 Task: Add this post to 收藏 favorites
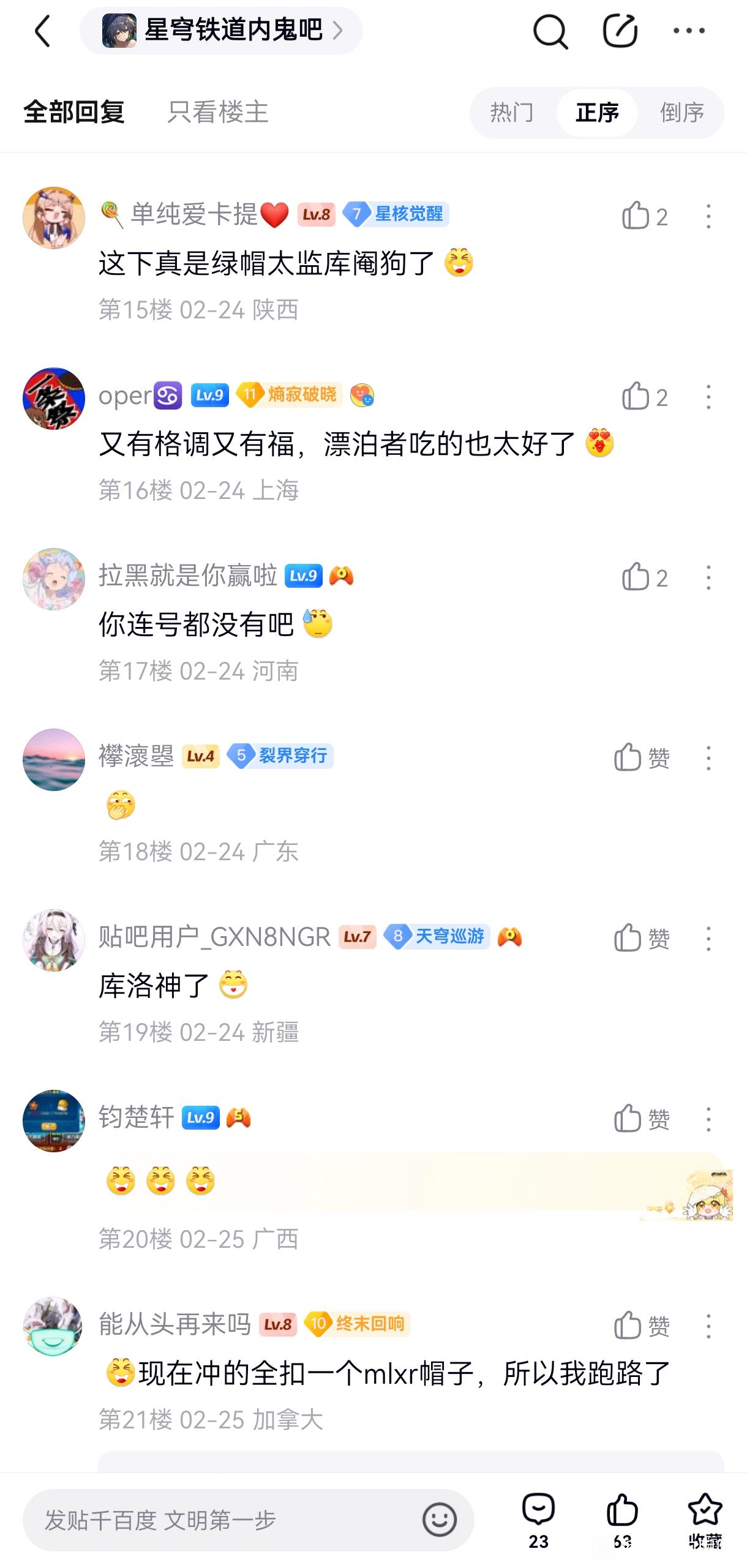click(x=705, y=1520)
